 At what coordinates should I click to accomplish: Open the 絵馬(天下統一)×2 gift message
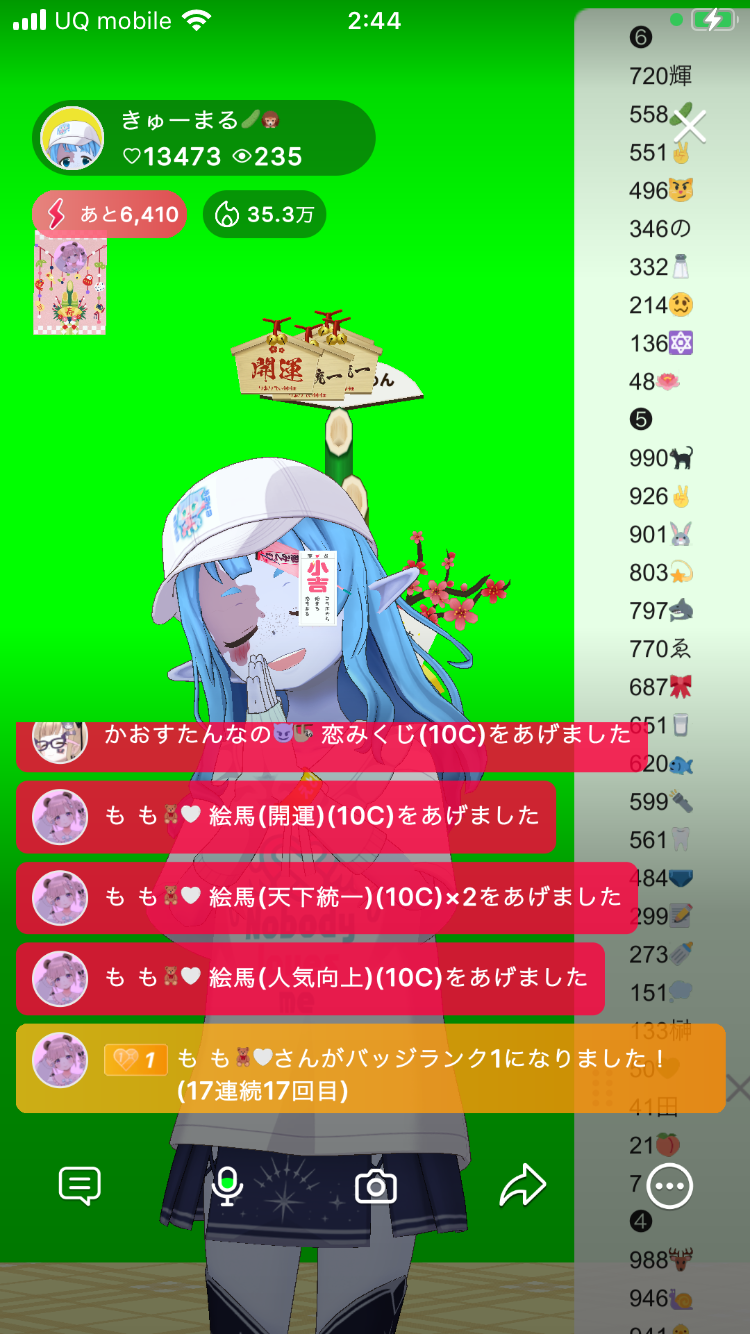326,897
